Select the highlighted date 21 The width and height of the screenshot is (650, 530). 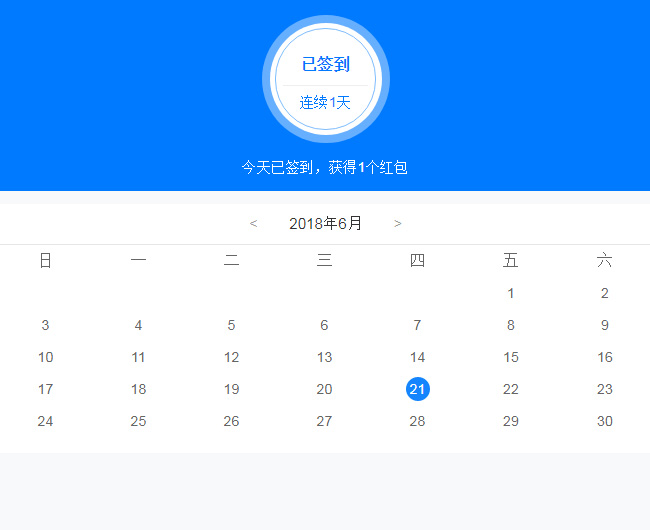[x=418, y=389]
